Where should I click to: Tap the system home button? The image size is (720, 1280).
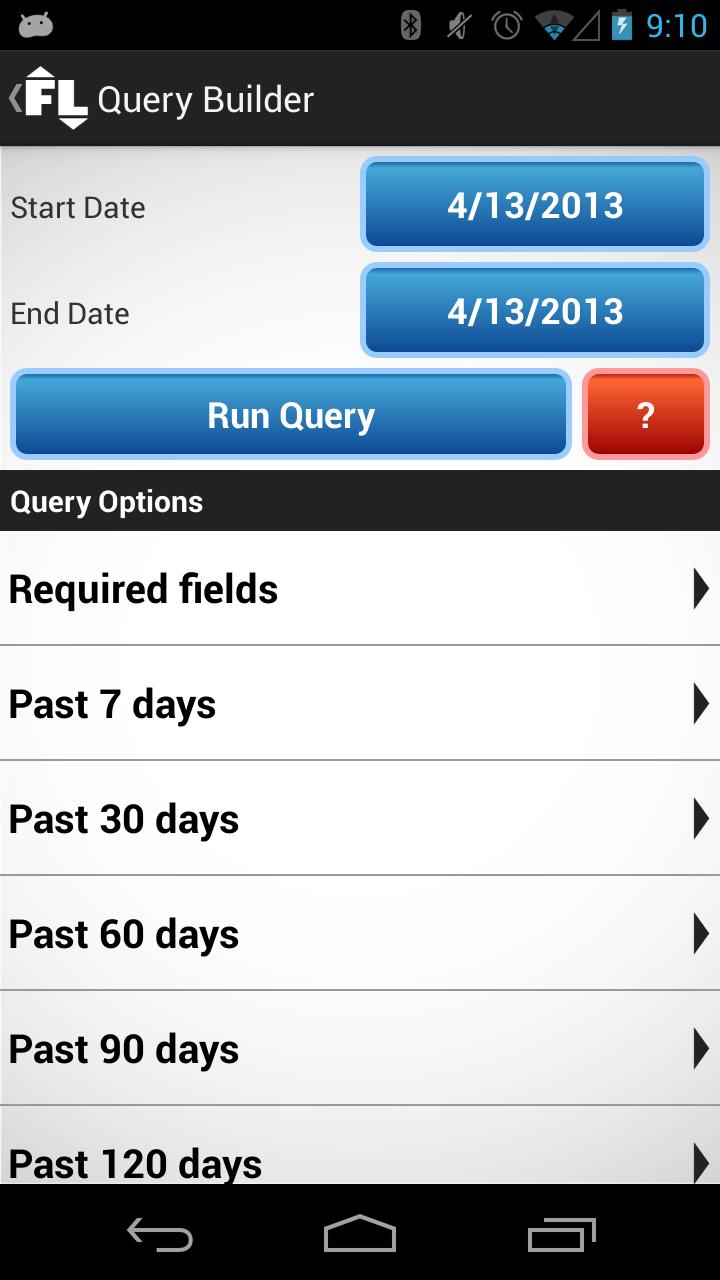[360, 1233]
